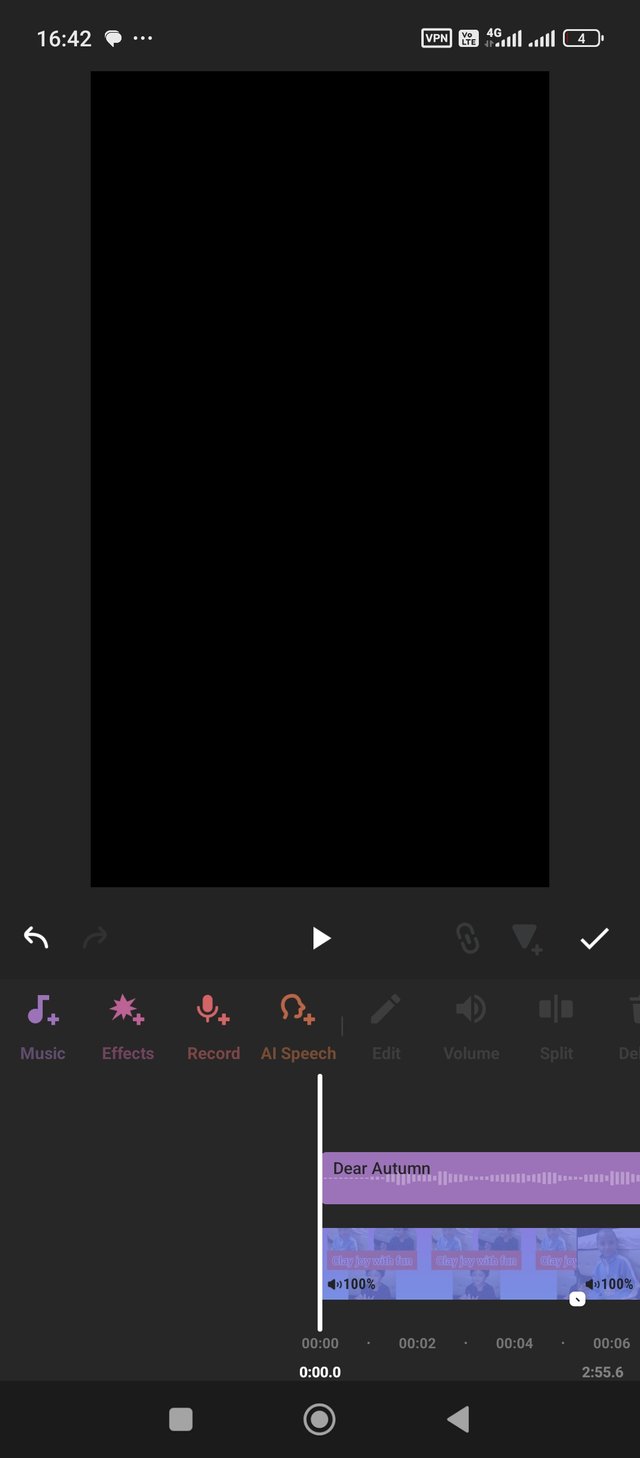
Task: Confirm changes with the checkmark
Action: pyautogui.click(x=594, y=938)
